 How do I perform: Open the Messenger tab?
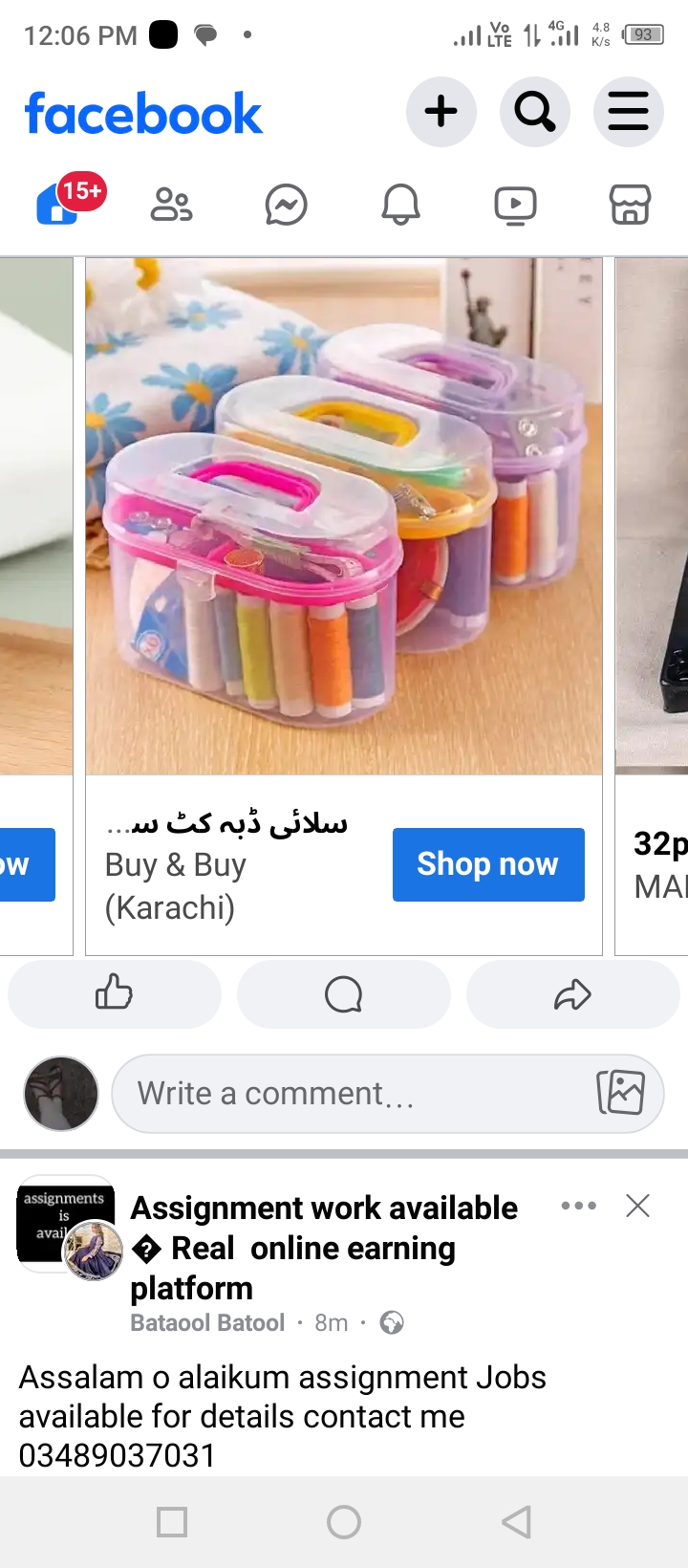(x=286, y=205)
